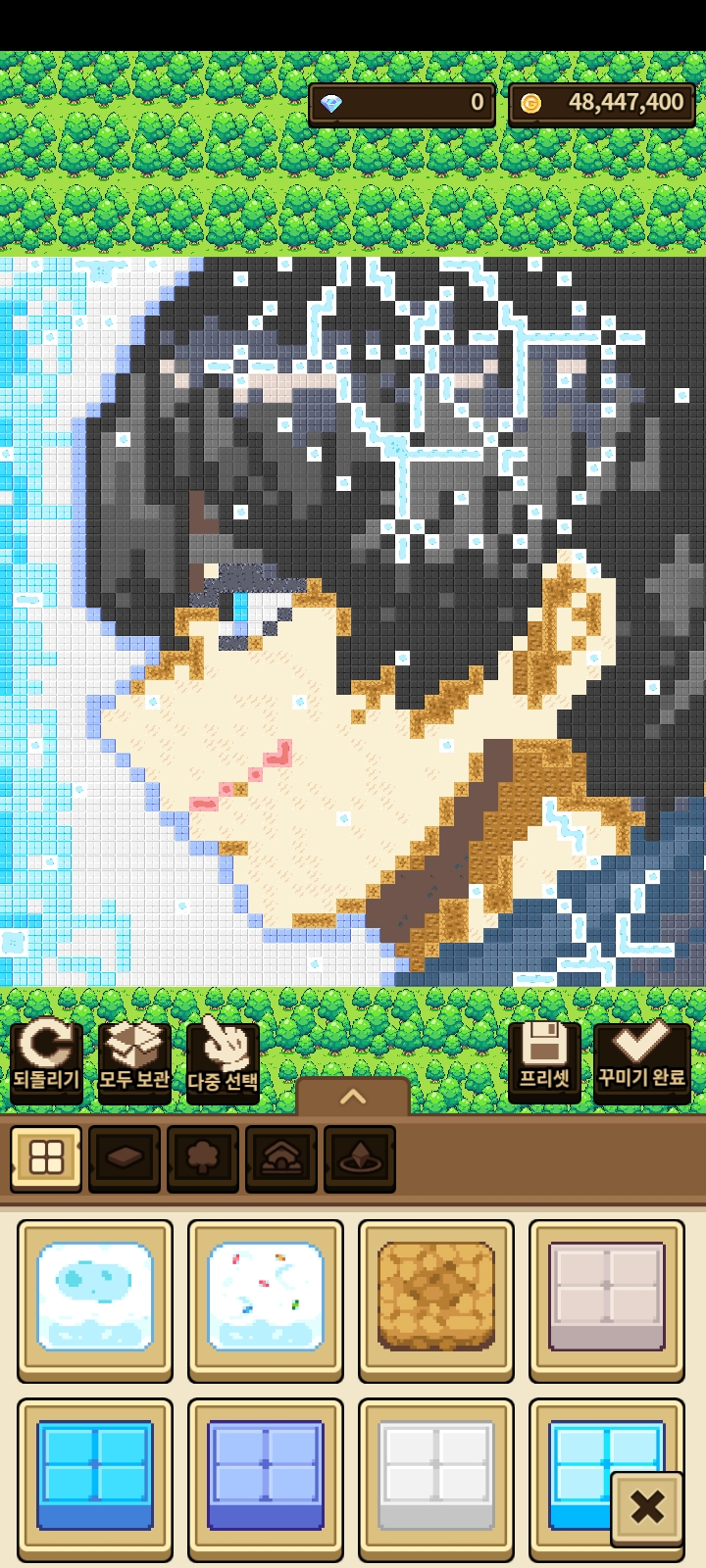
Task: Select the all-items grid category tab
Action: [x=46, y=1158]
